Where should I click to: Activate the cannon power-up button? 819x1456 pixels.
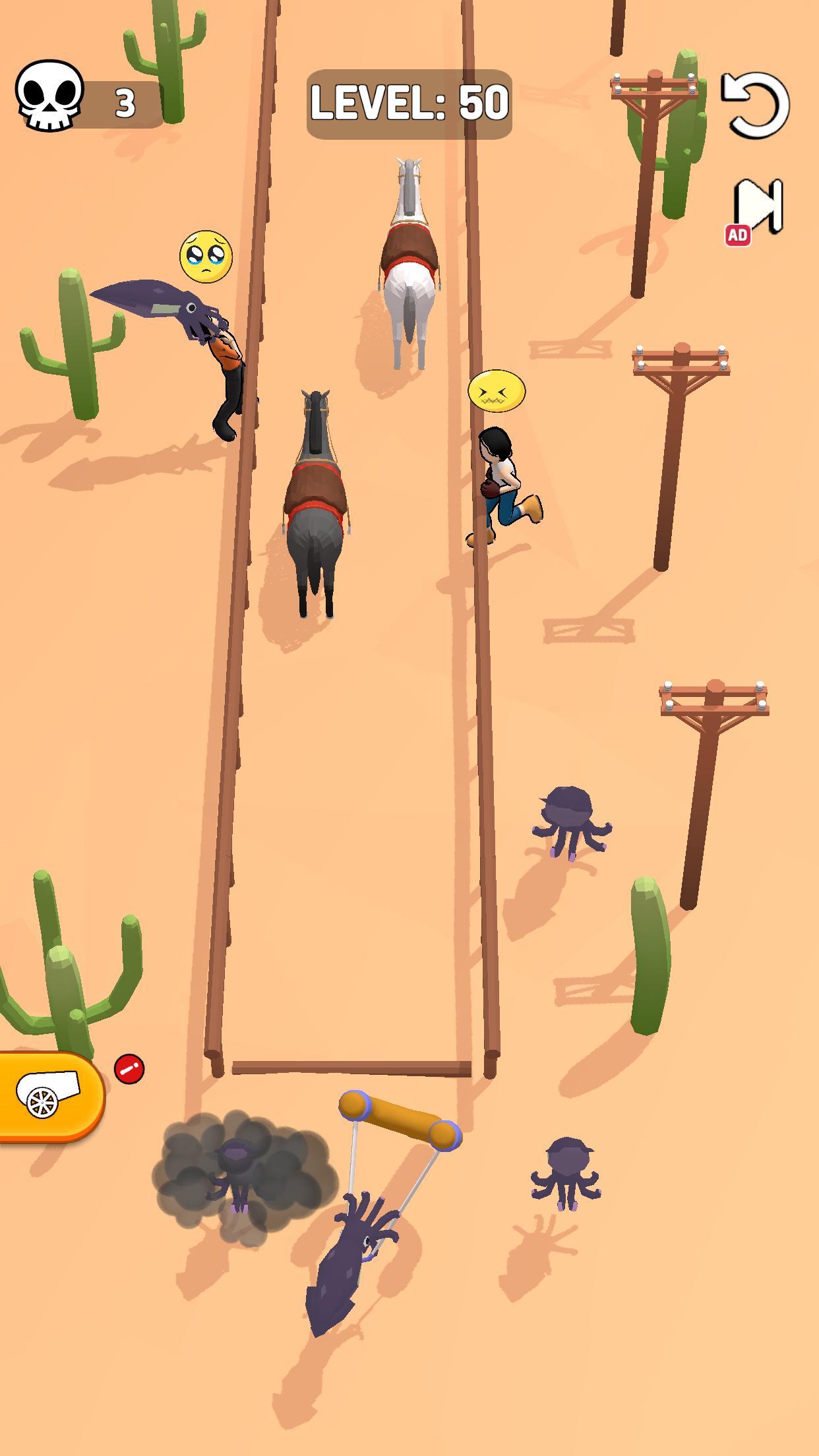click(49, 1096)
